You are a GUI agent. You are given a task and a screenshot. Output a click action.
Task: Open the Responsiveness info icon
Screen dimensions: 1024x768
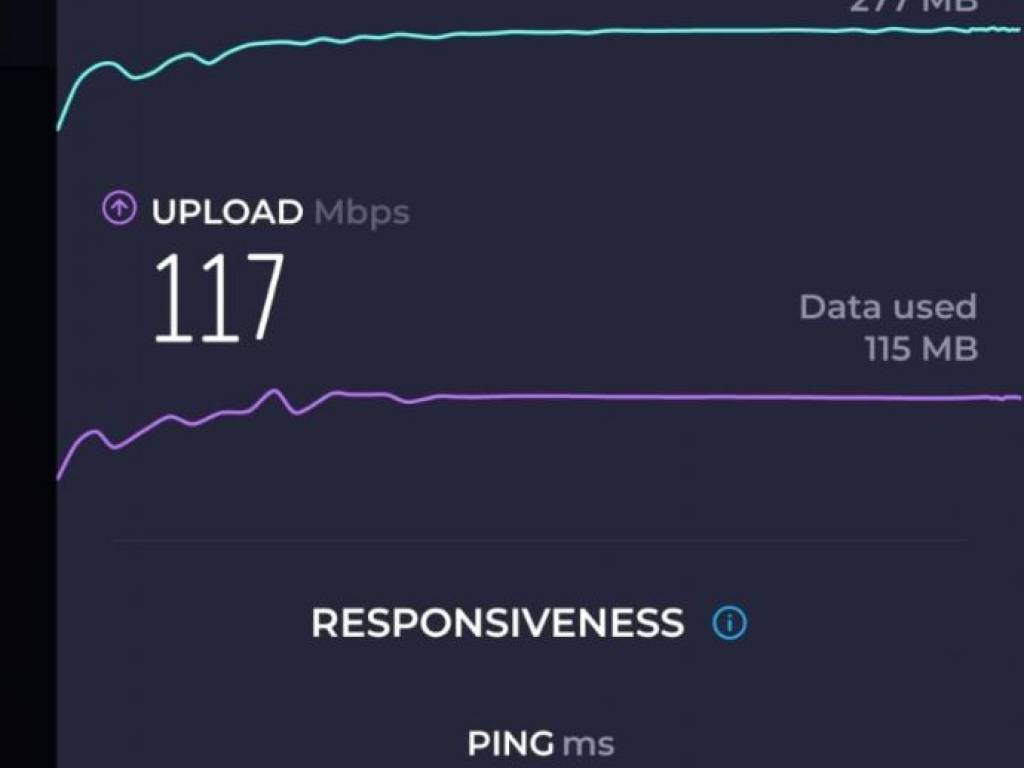pyautogui.click(x=729, y=624)
